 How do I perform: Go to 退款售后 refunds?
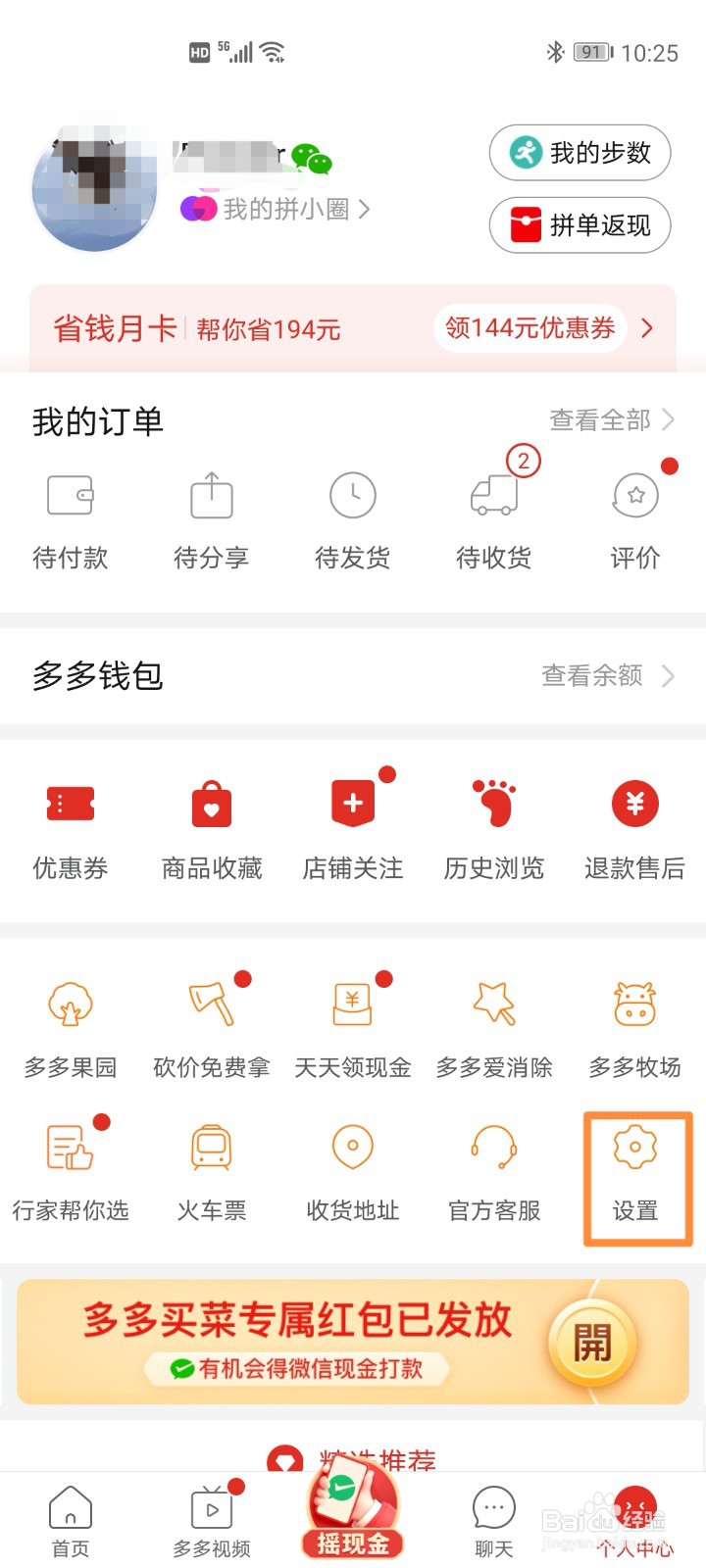(x=635, y=828)
